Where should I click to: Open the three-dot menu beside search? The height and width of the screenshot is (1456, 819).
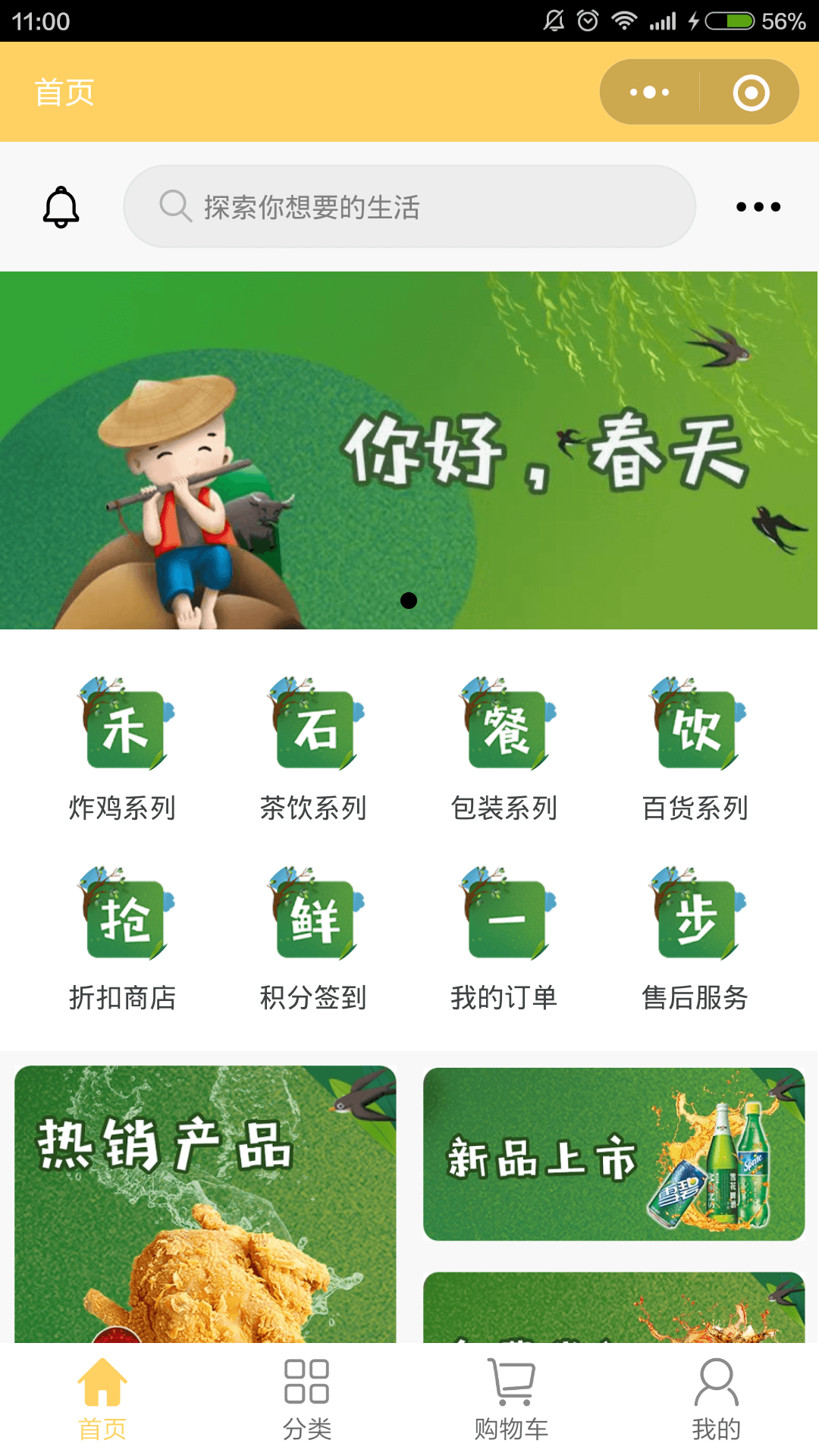758,206
